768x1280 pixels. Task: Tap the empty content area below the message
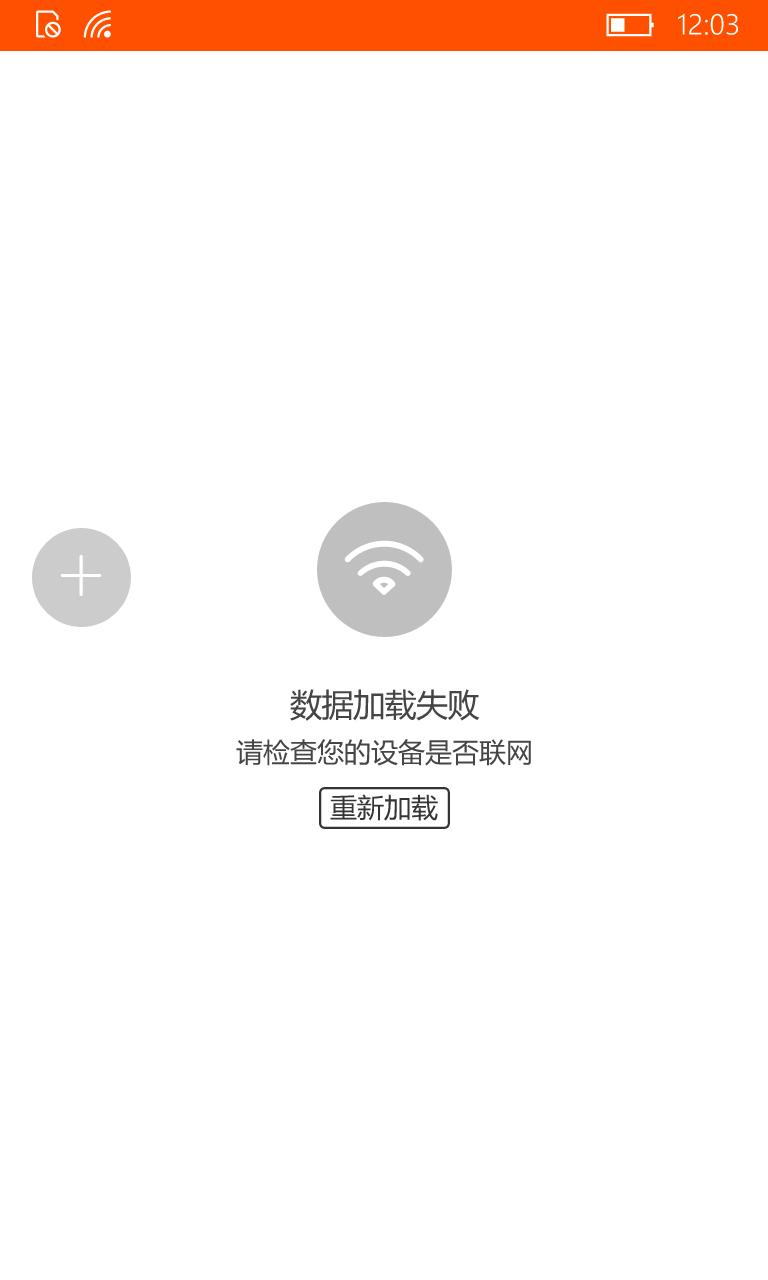click(x=384, y=1000)
